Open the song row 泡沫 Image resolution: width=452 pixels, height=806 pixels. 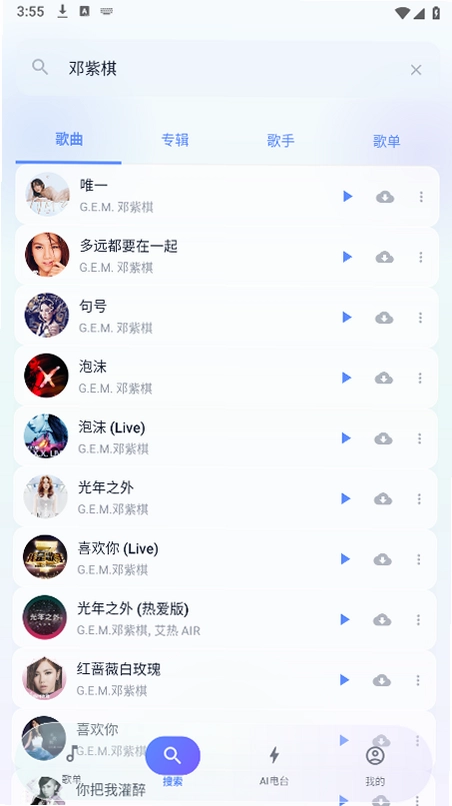click(x=226, y=377)
